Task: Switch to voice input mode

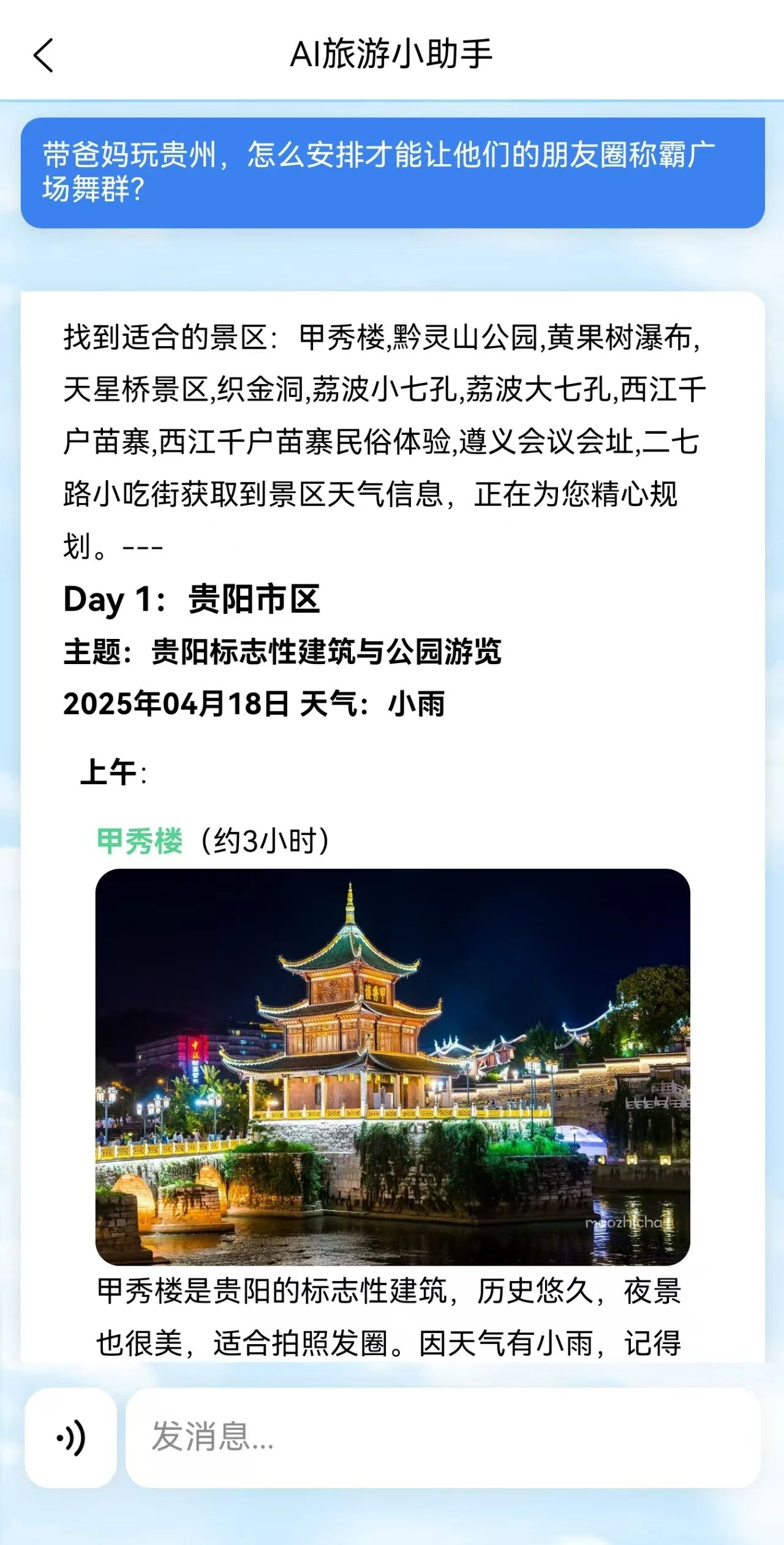Action: pyautogui.click(x=71, y=1437)
